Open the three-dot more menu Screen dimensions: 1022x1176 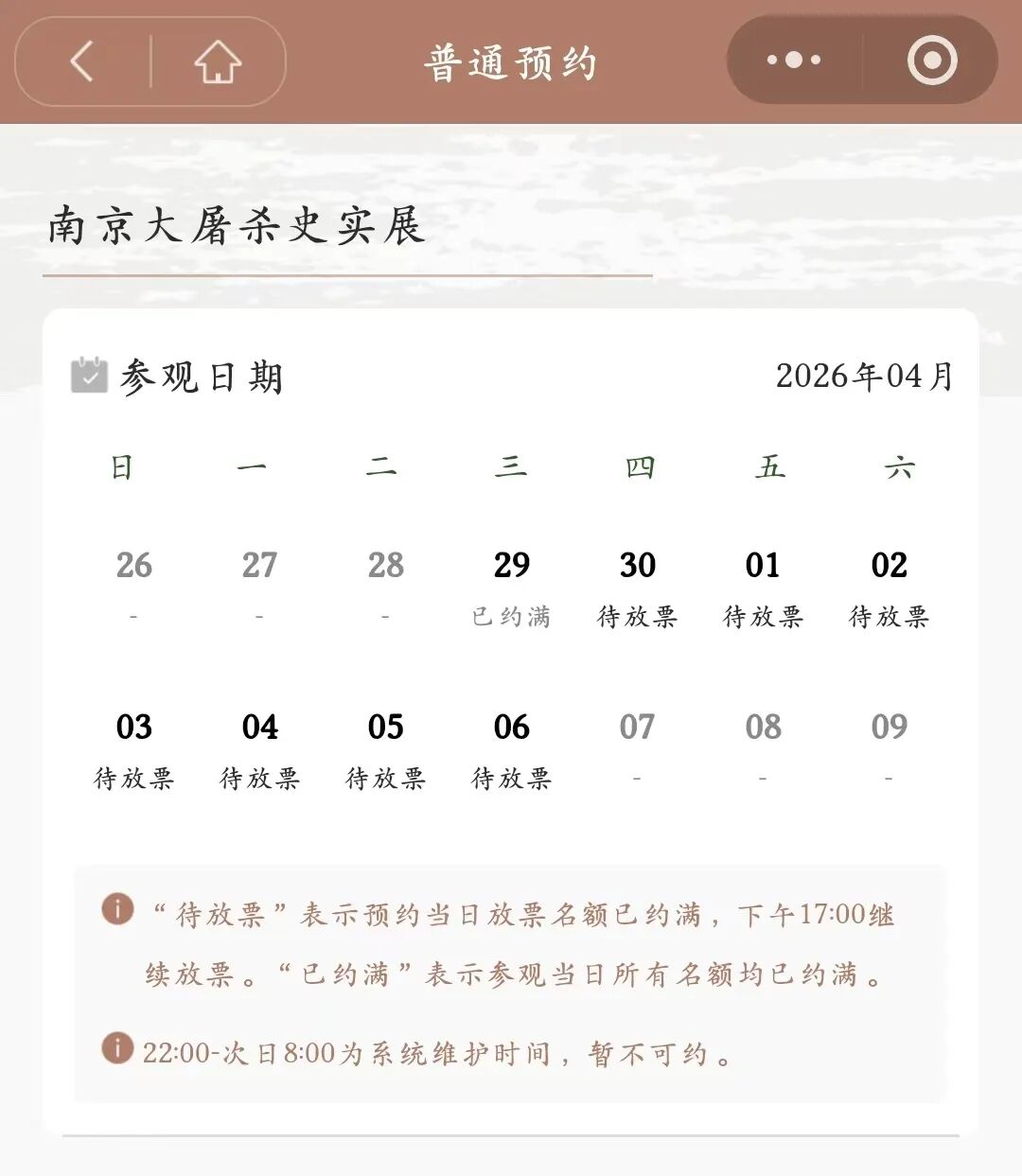tap(794, 61)
